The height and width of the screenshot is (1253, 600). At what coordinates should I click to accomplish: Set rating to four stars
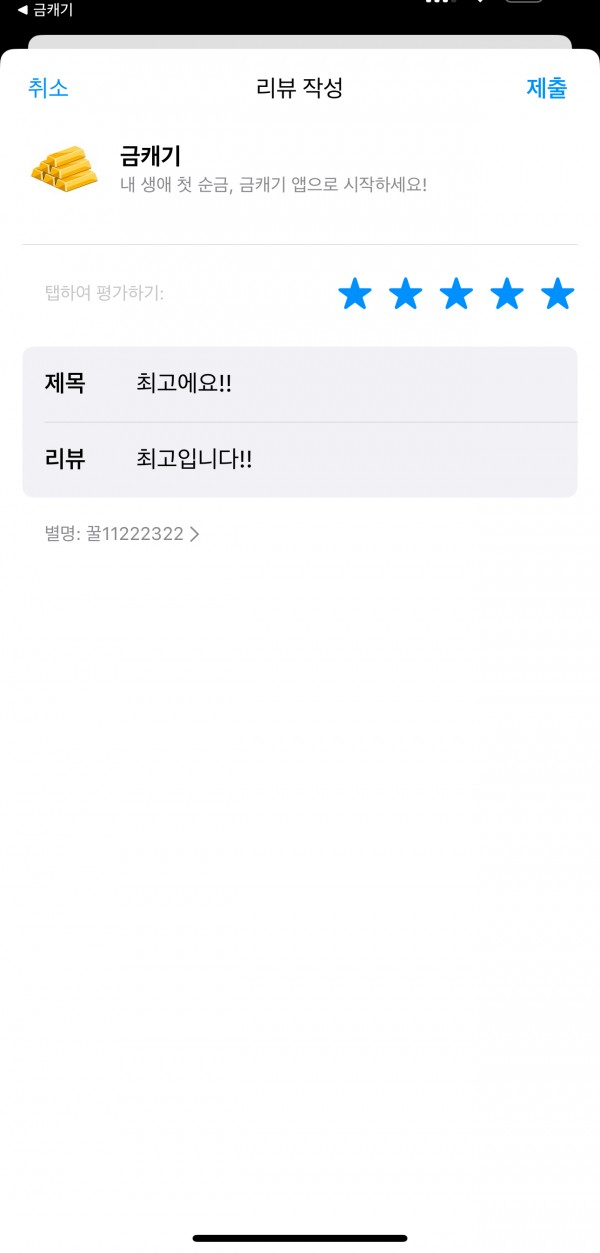pyautogui.click(x=507, y=294)
